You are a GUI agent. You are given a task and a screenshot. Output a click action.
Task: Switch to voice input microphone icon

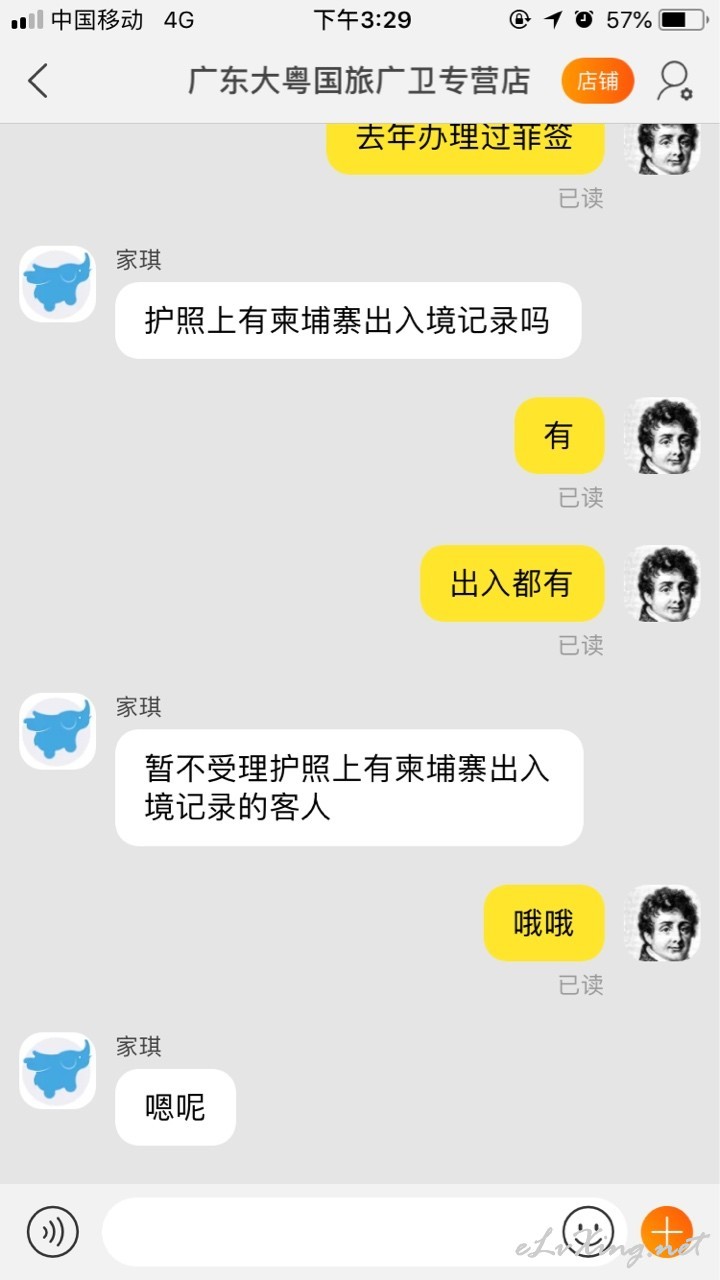point(52,1232)
